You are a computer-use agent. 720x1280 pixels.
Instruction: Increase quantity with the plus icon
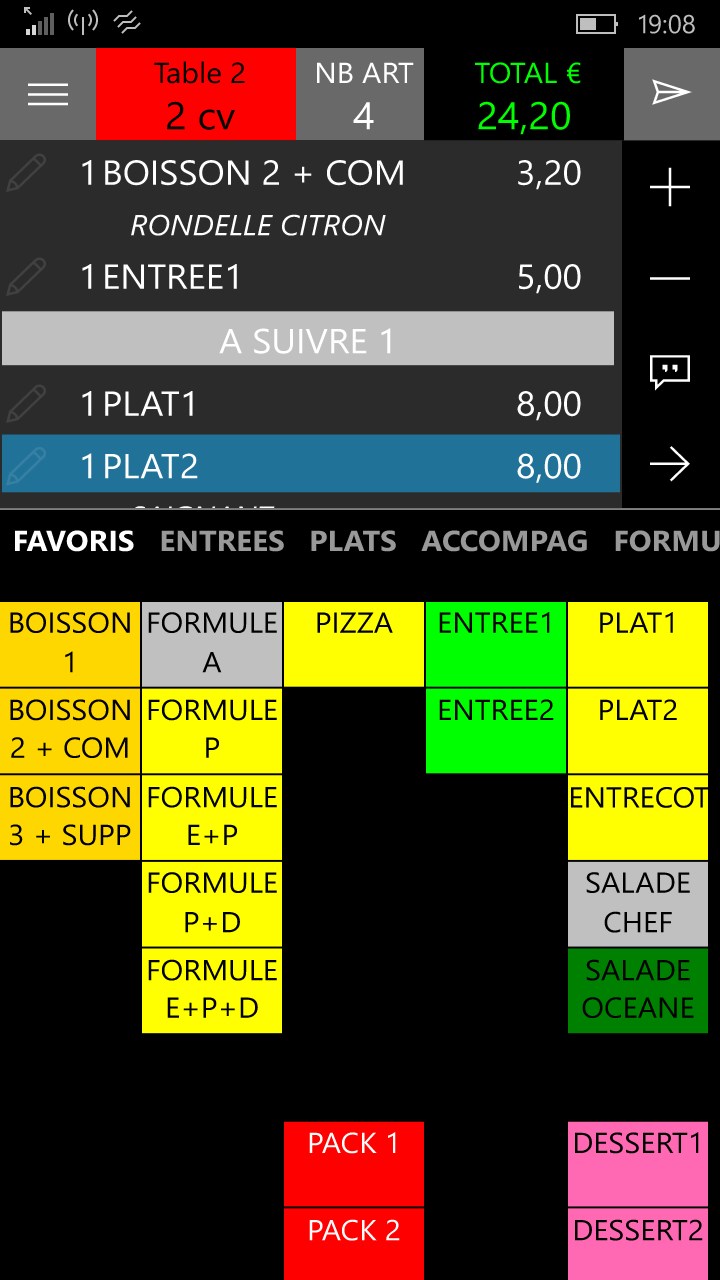coord(670,188)
